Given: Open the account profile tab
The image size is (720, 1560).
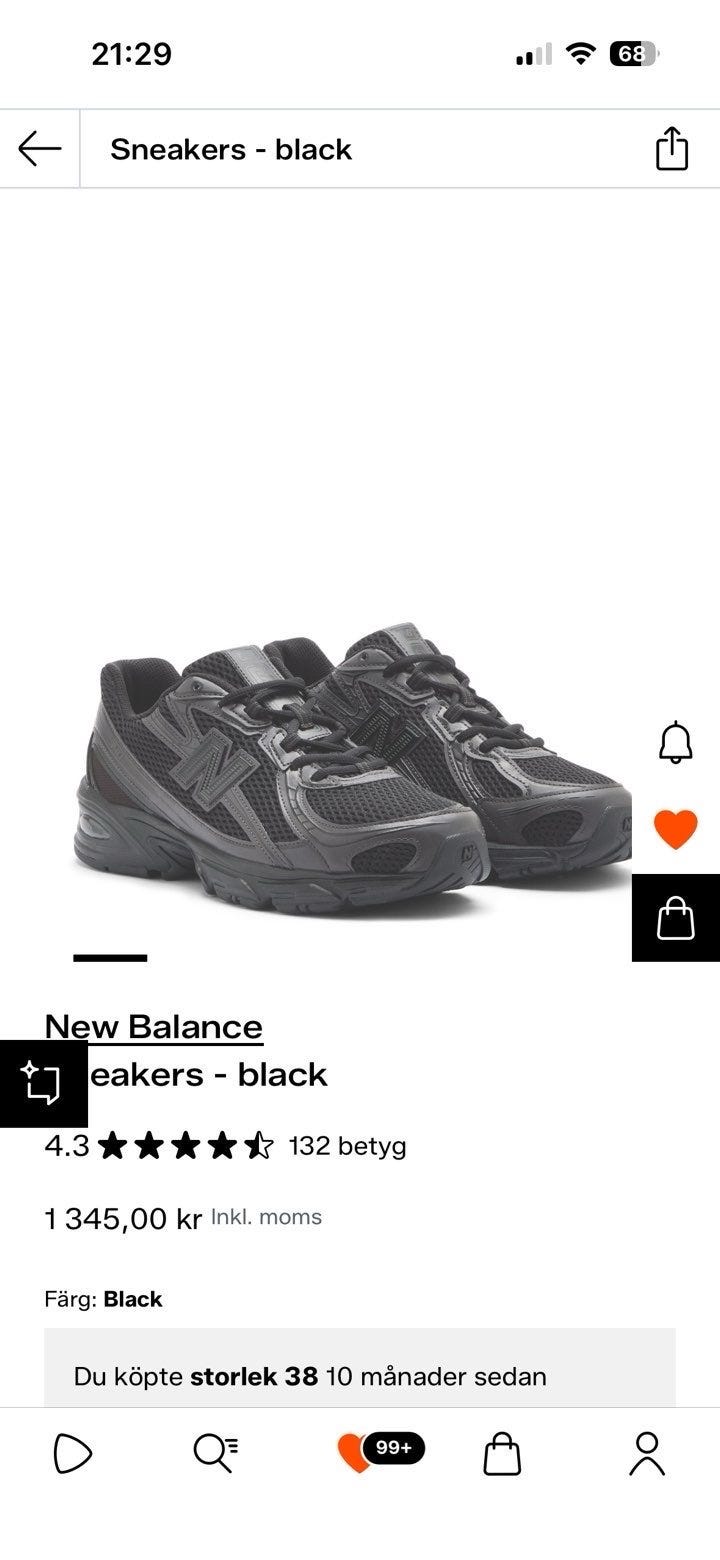Looking at the screenshot, I should (x=647, y=1453).
